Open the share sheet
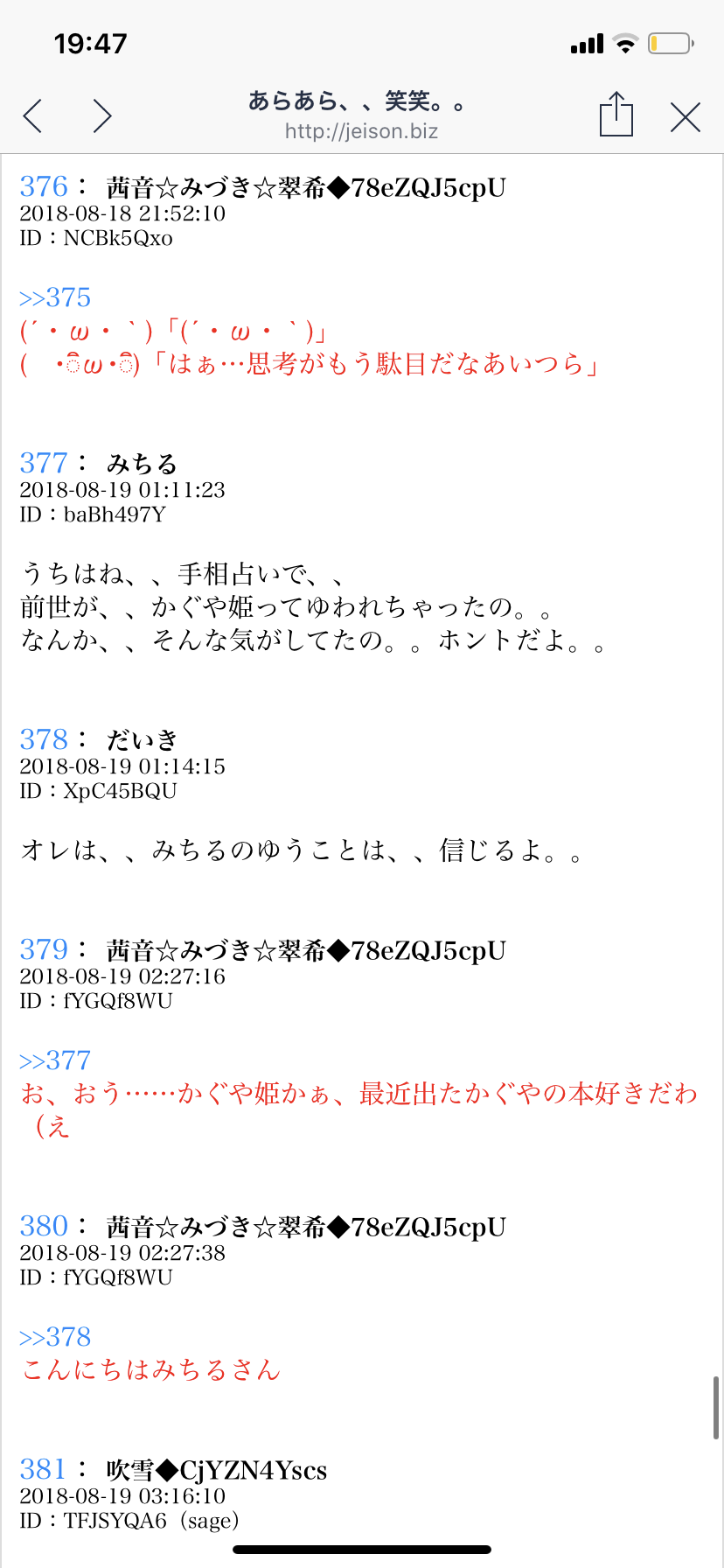 point(616,115)
